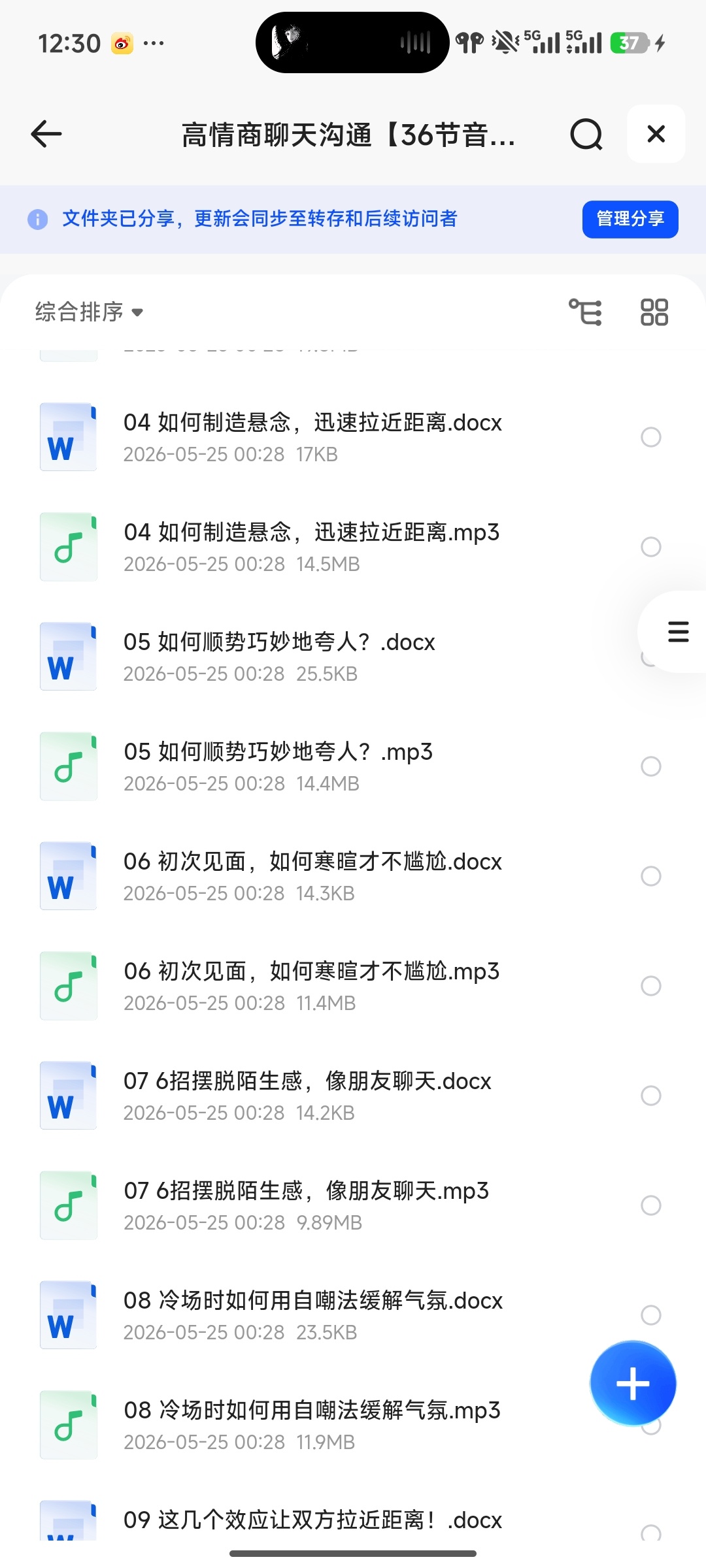Close the page with the X button
Image resolution: width=706 pixels, height=1568 pixels.
click(x=656, y=134)
